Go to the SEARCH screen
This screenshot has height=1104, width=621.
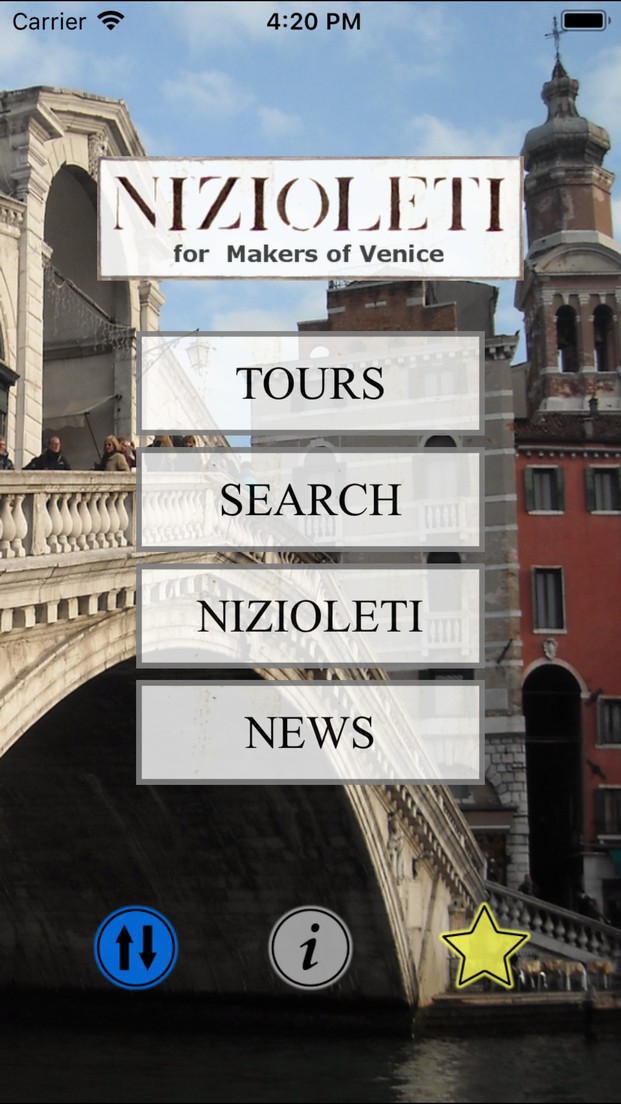[310, 500]
